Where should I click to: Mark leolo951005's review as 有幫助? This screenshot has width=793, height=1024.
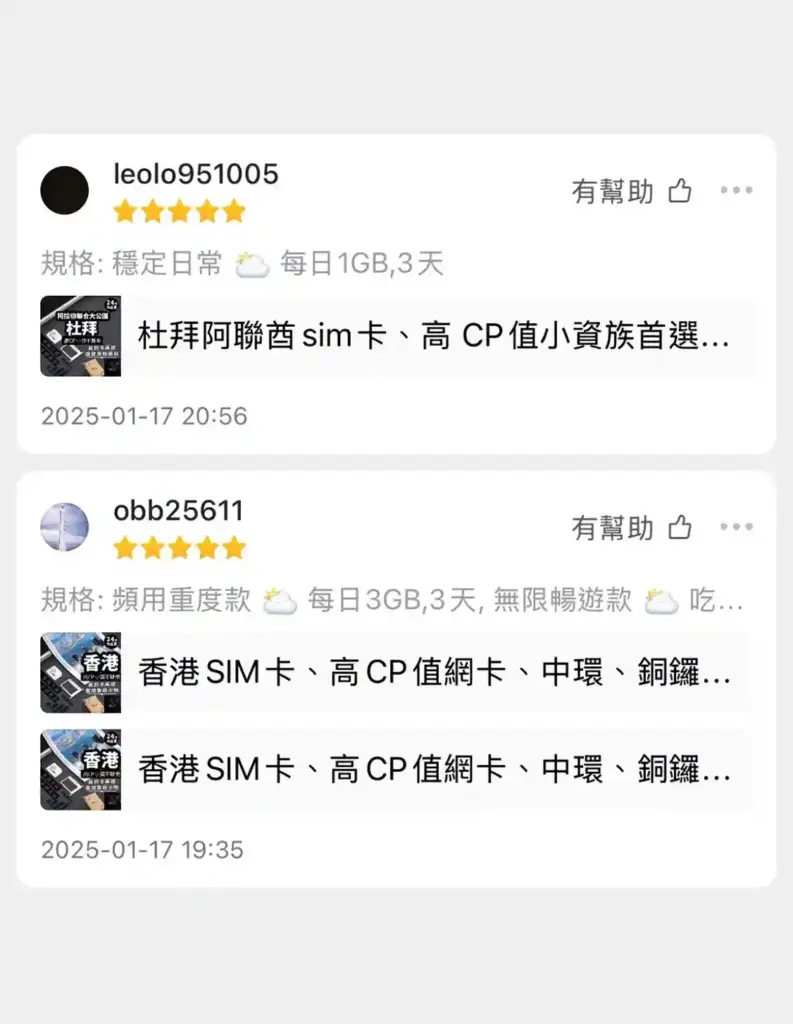pos(612,190)
